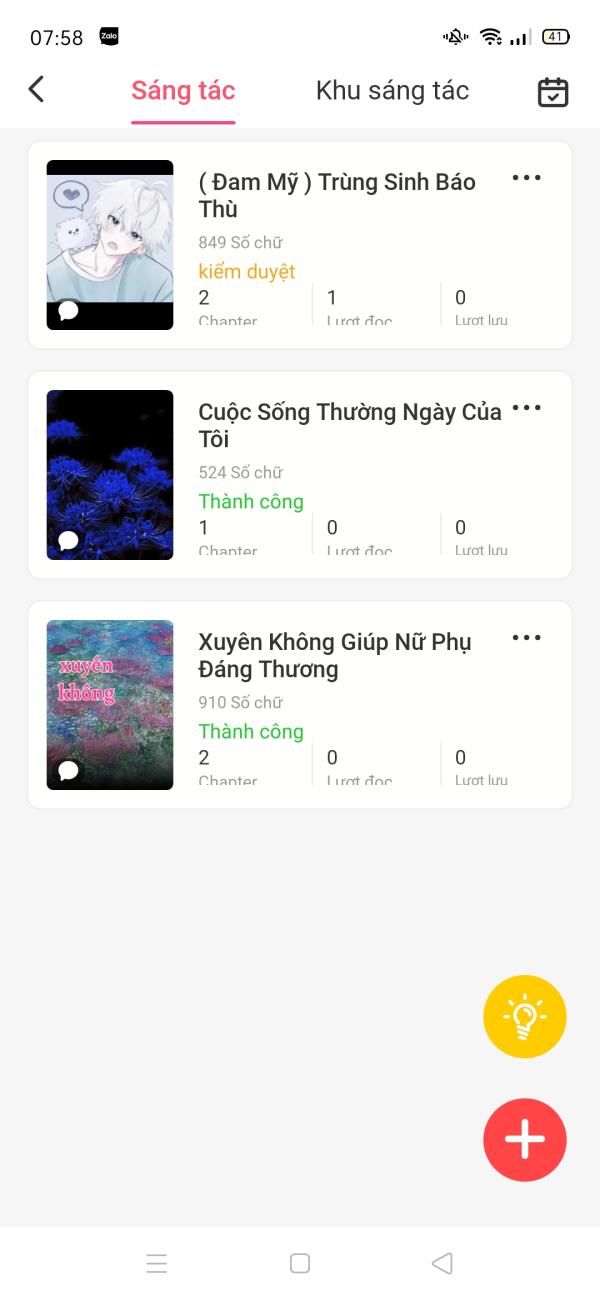Open the system recent apps view
The width and height of the screenshot is (600, 1300).
[x=157, y=1263]
